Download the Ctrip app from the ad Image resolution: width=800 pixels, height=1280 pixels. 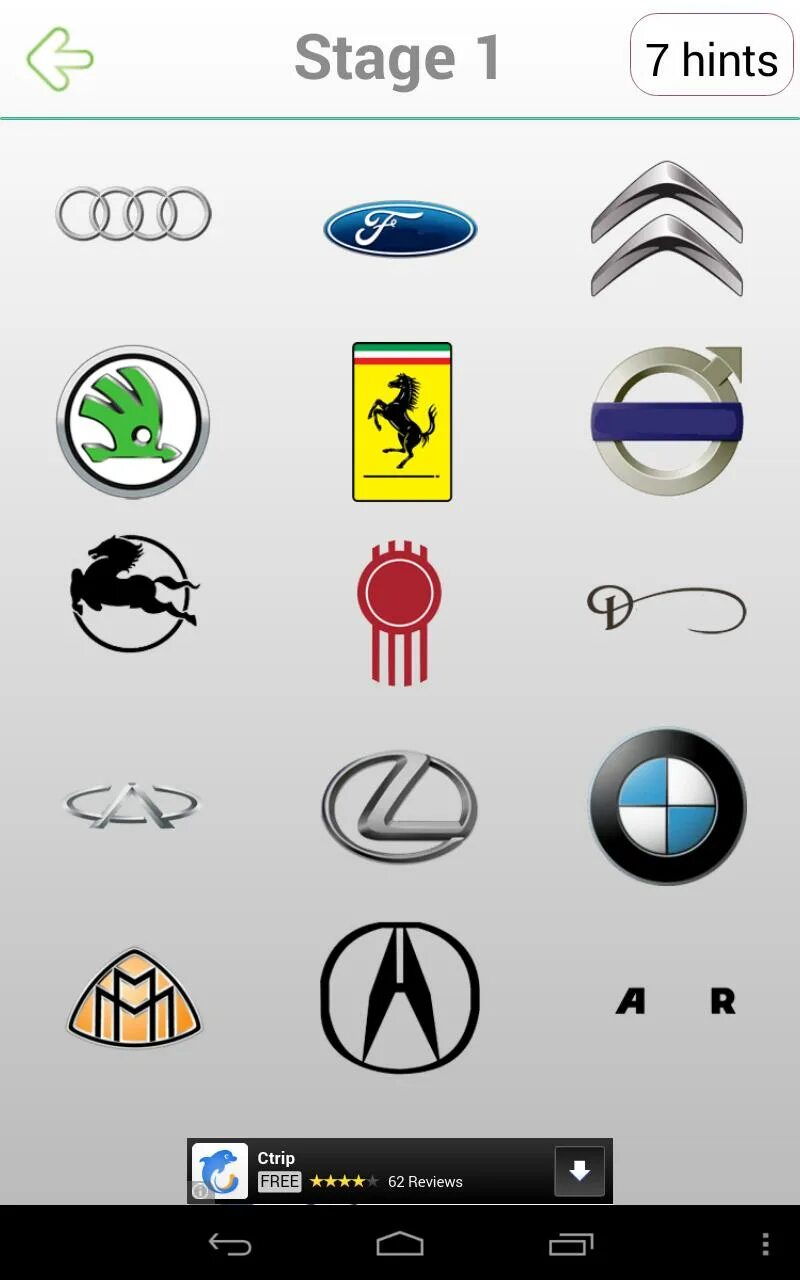[580, 1171]
